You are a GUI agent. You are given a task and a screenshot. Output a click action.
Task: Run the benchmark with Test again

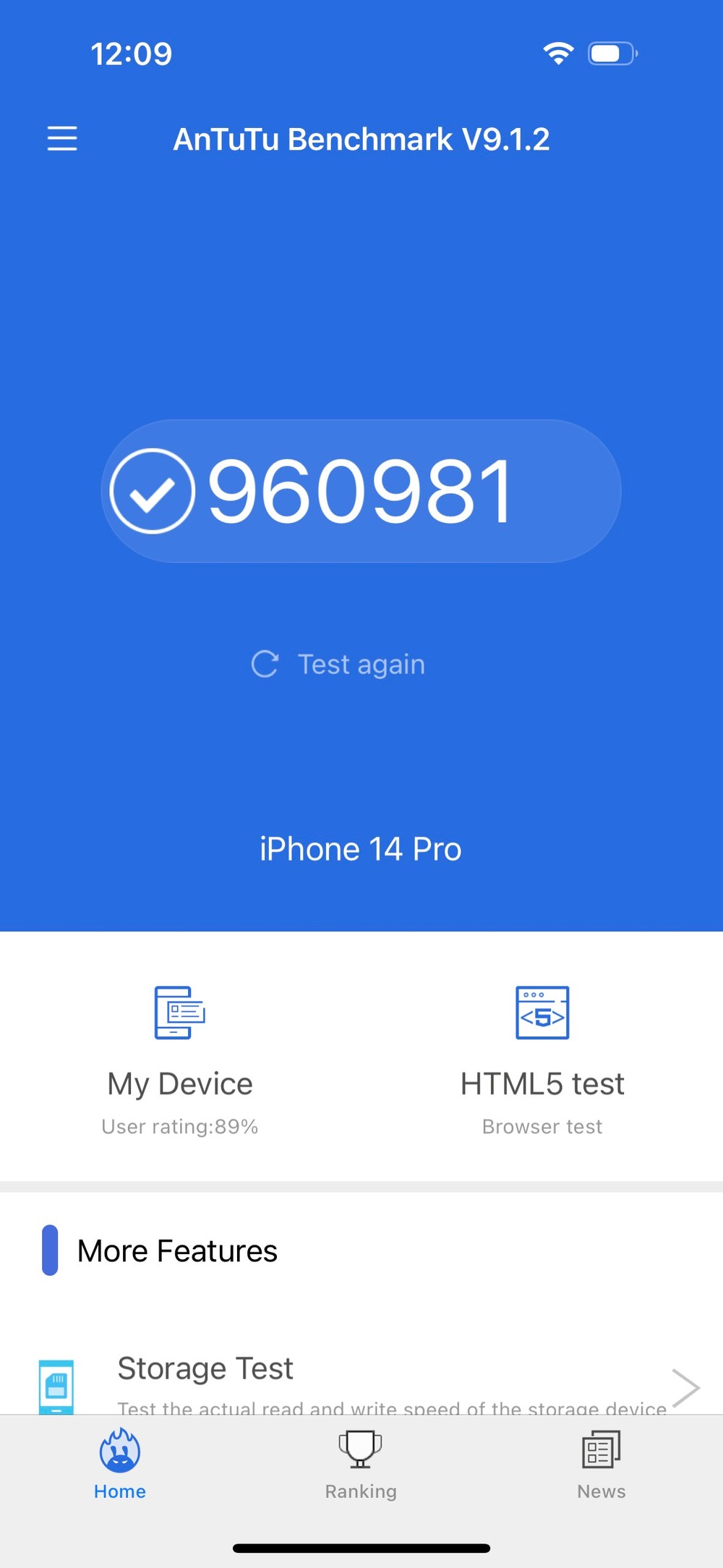(x=338, y=664)
